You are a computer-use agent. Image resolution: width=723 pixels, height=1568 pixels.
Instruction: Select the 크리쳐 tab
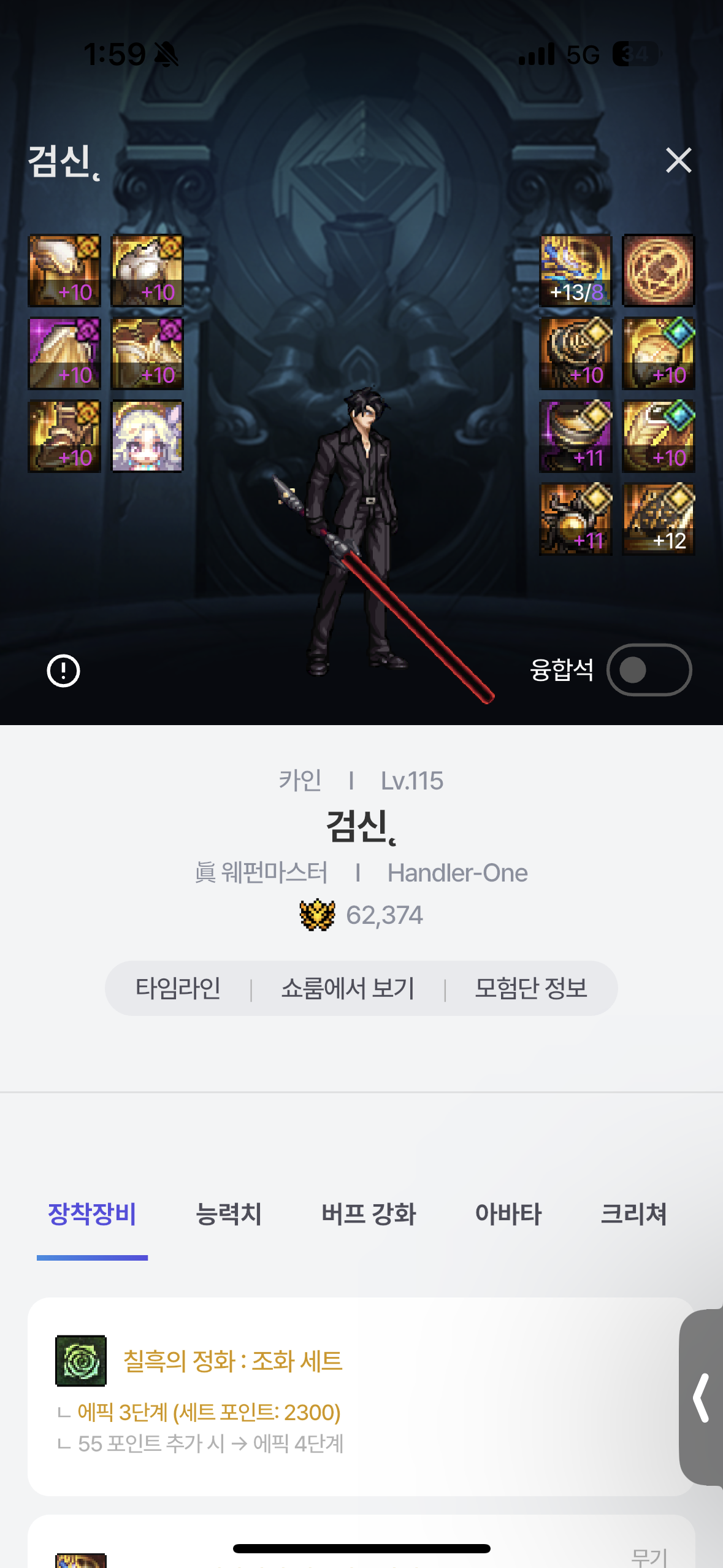click(x=633, y=1214)
